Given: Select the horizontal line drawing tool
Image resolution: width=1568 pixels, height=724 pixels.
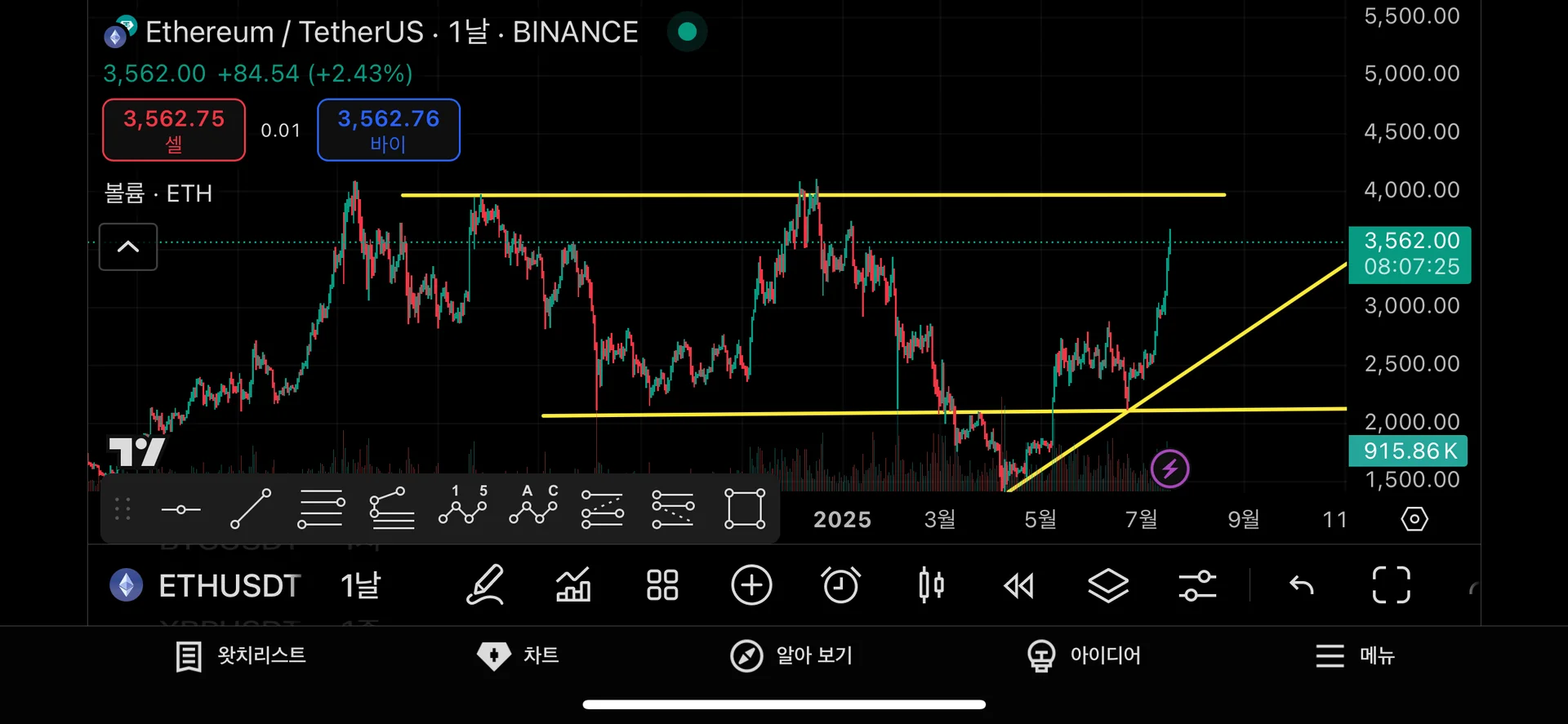Looking at the screenshot, I should tap(180, 509).
